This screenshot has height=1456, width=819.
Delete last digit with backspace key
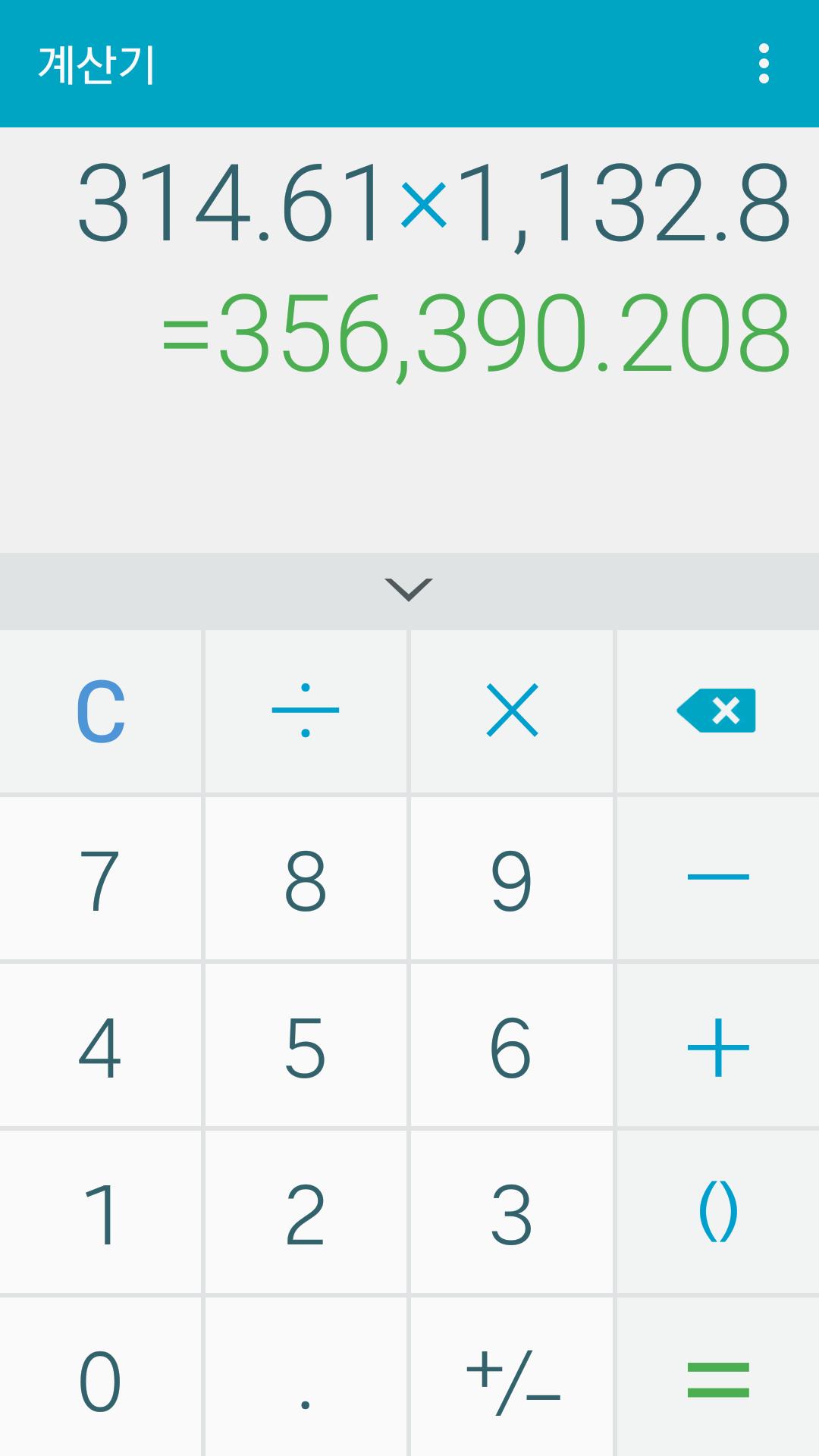717,711
